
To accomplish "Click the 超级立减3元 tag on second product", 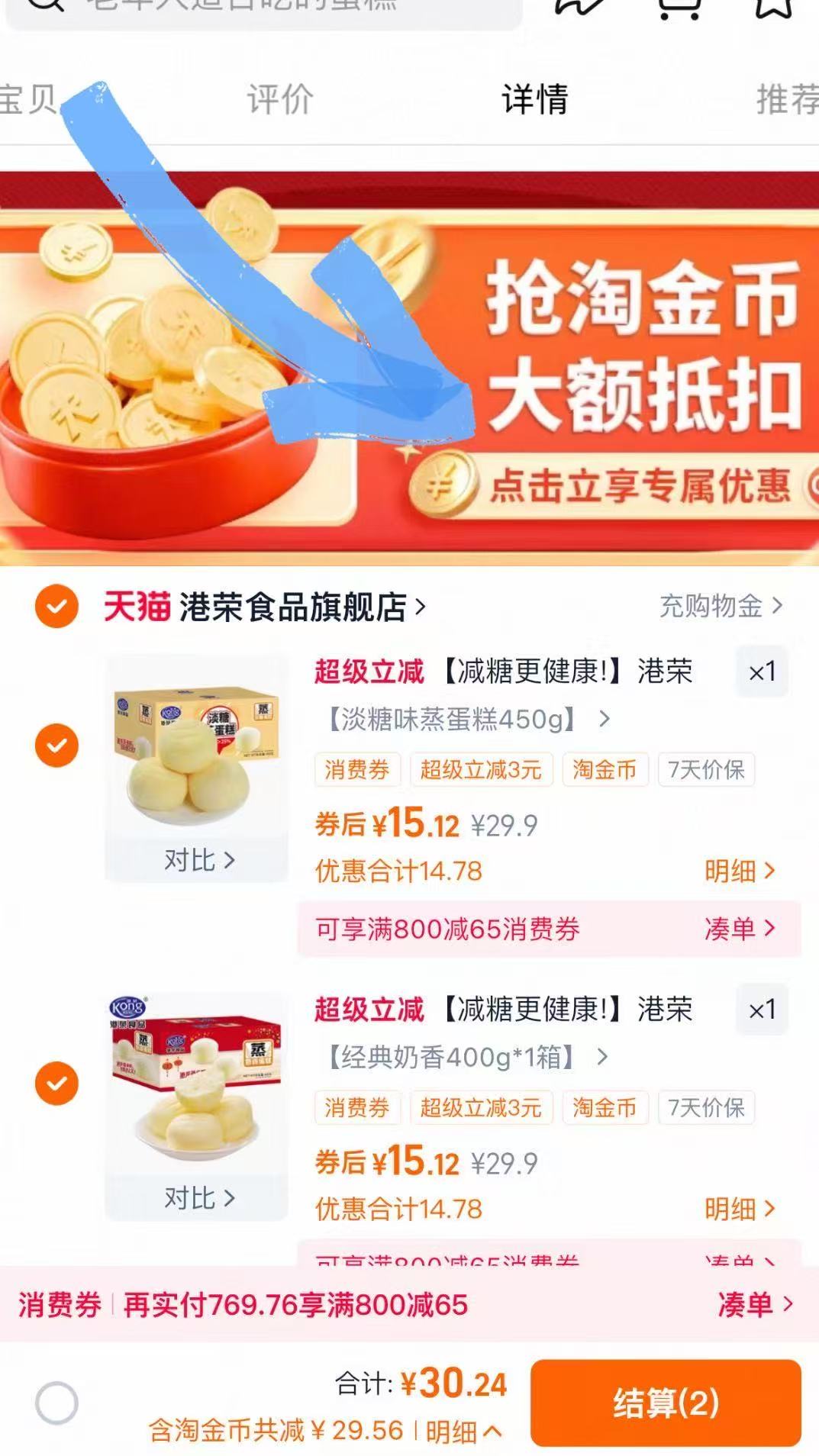I will tap(482, 1107).
